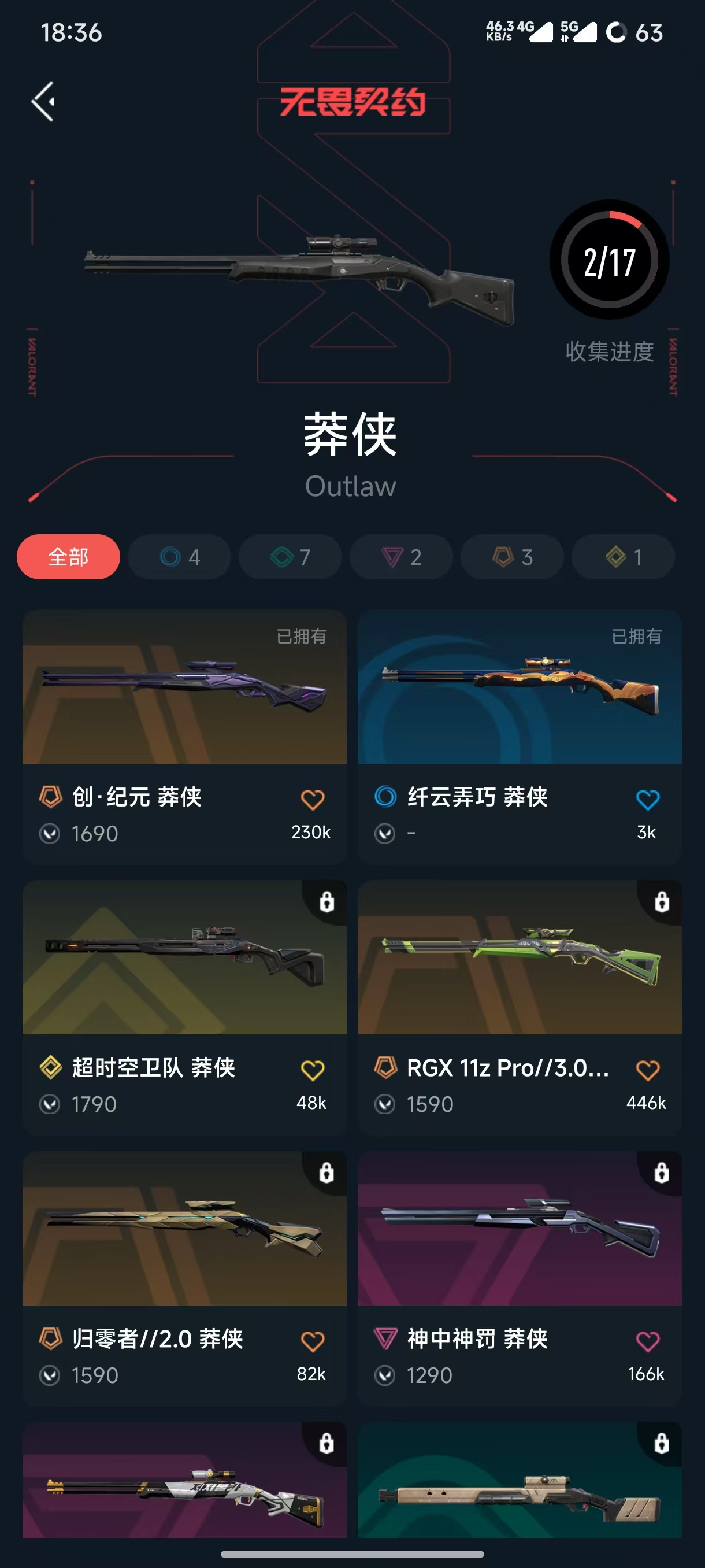The image size is (705, 1568).
Task: Like the RGX 11z Pro//3.0 skin
Action: 647,1070
